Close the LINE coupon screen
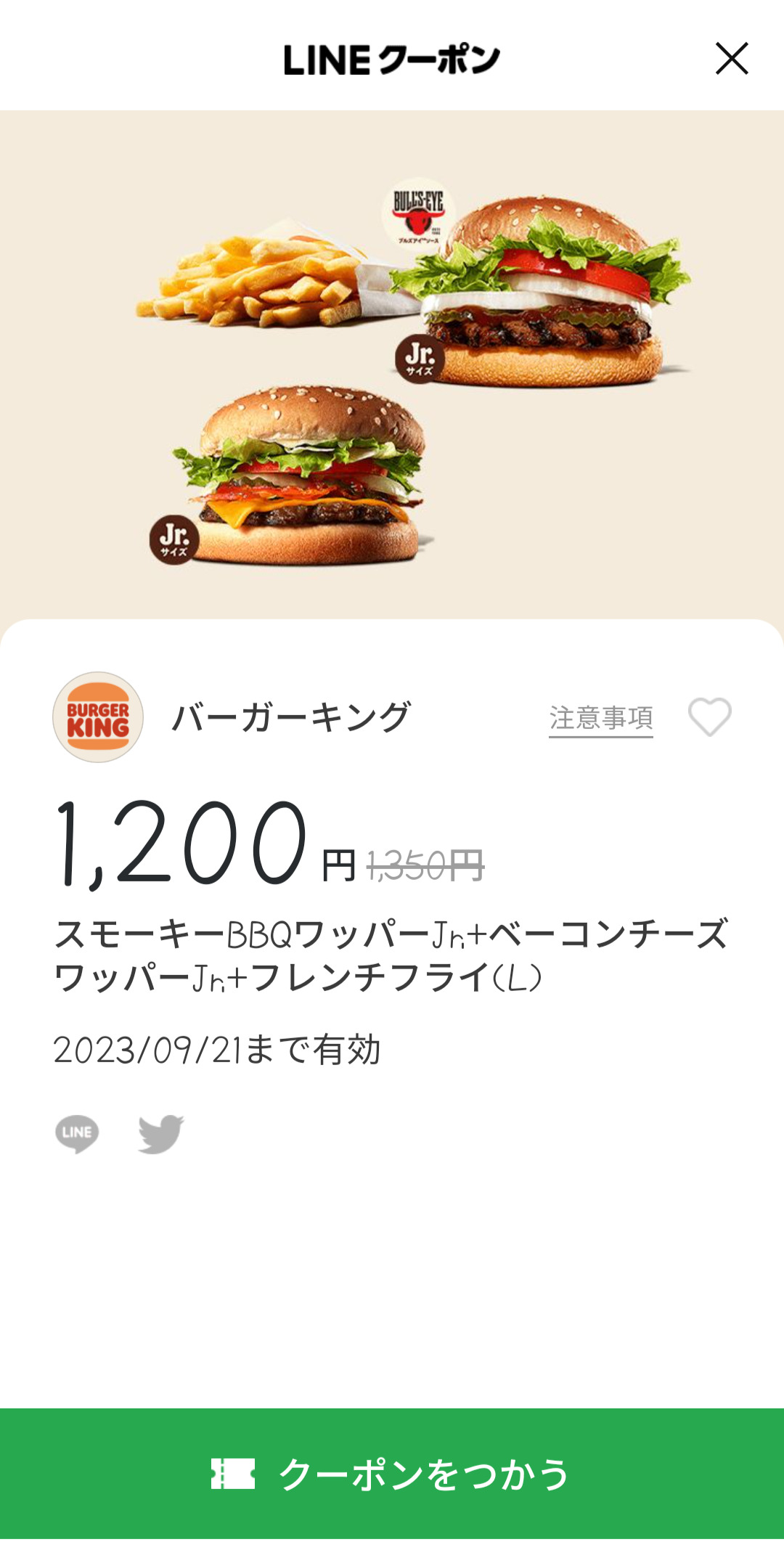 coord(732,59)
